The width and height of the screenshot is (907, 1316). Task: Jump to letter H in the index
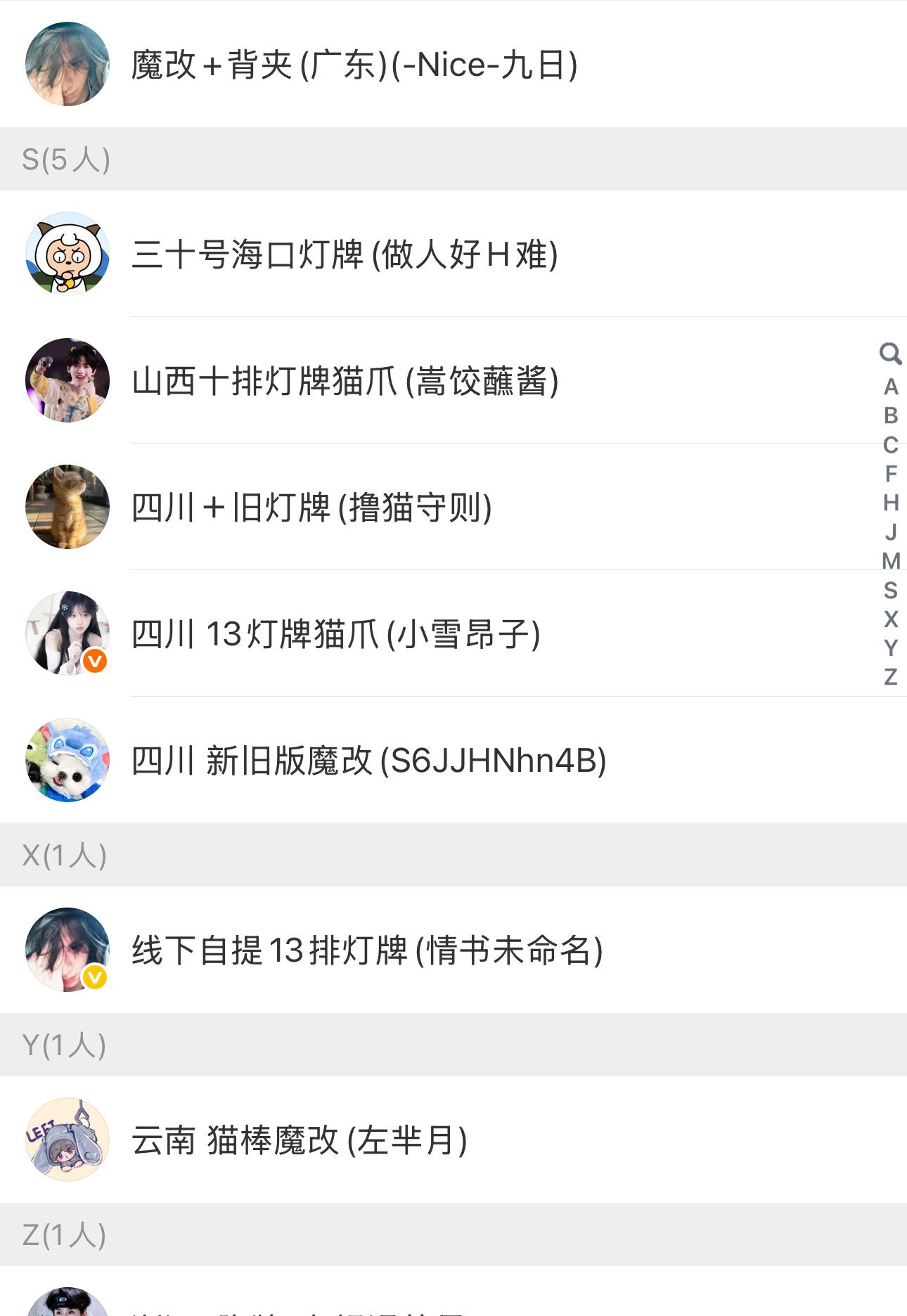[x=891, y=503]
